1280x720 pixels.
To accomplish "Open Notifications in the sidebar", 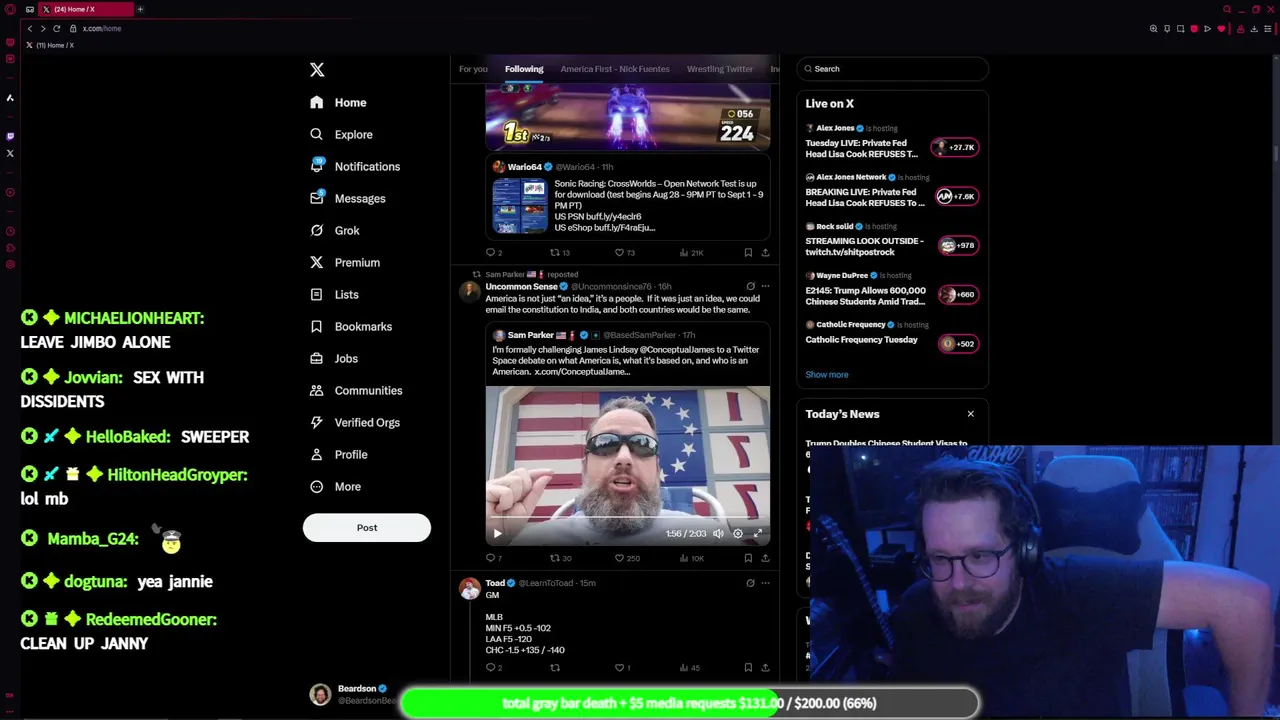I will point(366,166).
